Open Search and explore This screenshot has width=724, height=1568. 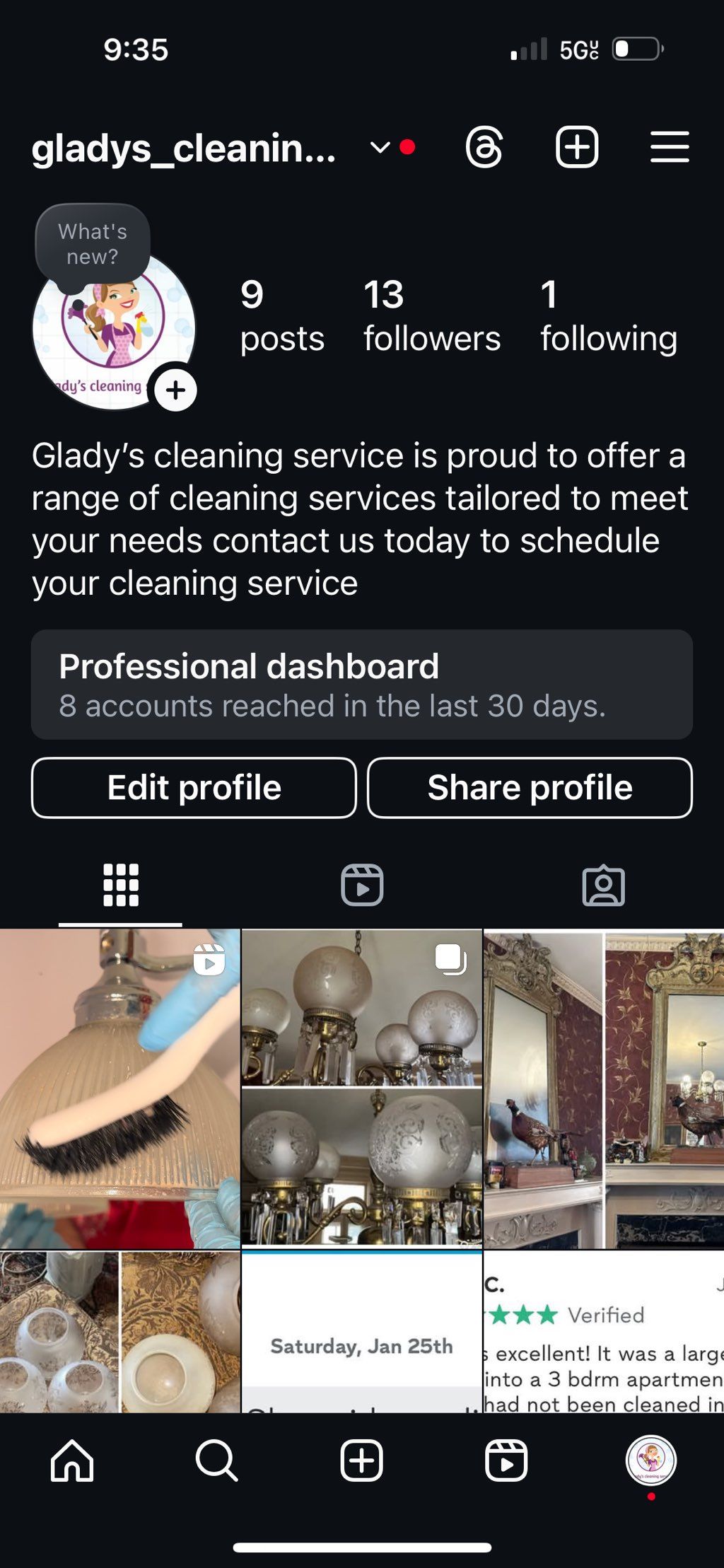(x=216, y=1460)
